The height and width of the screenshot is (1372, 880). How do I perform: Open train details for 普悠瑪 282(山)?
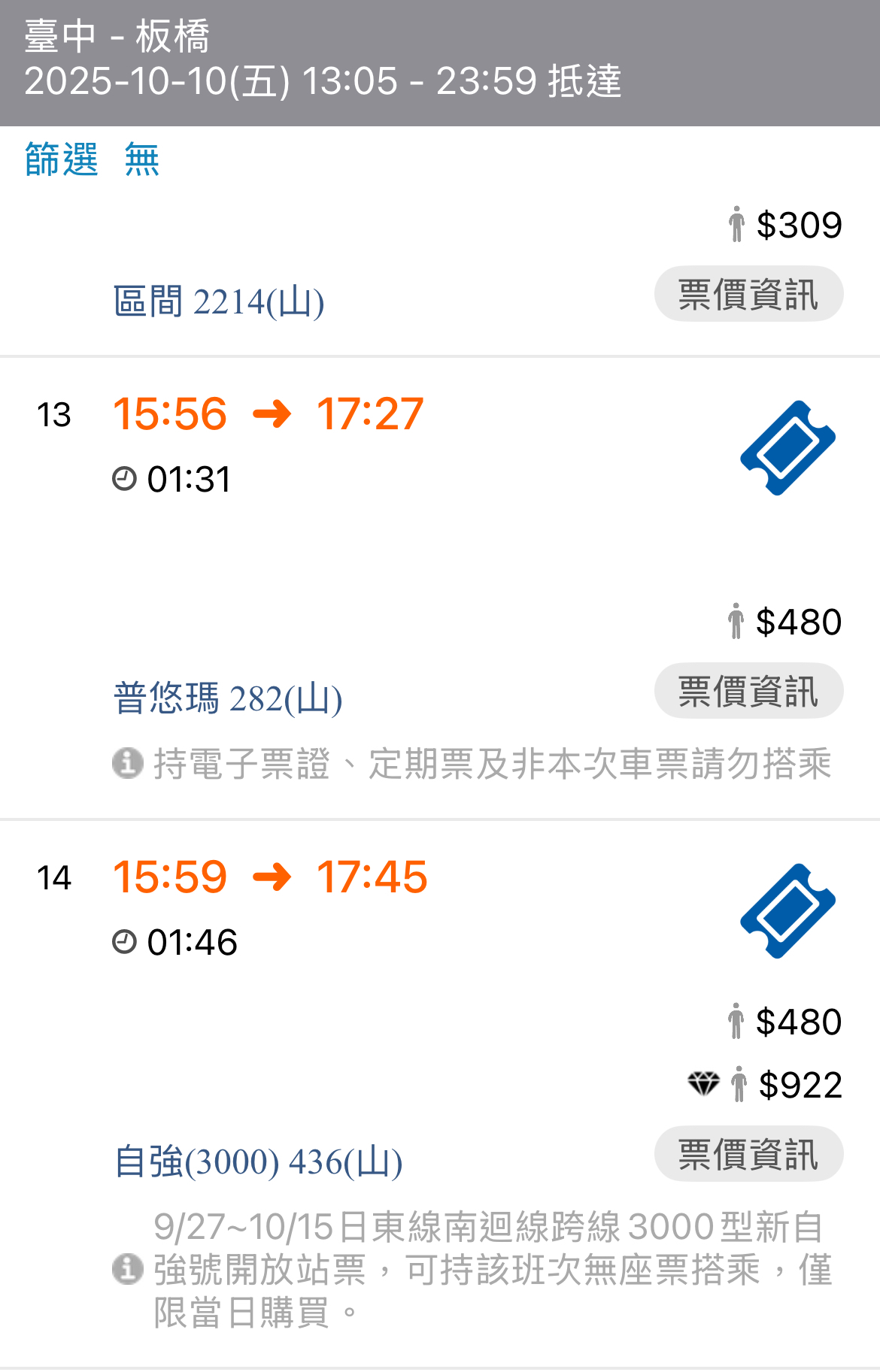click(228, 698)
